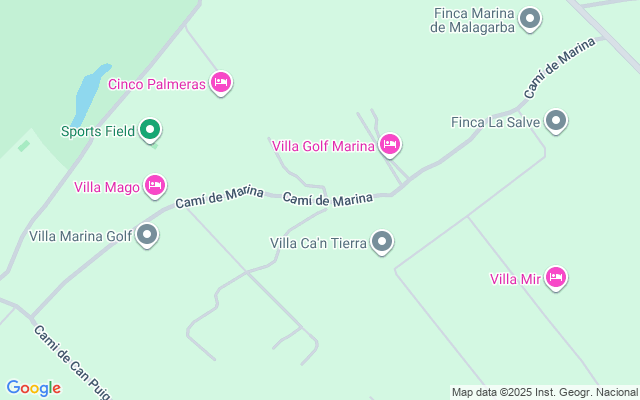
Task: Select the Villa Mir lodging pin
Action: pos(556,278)
